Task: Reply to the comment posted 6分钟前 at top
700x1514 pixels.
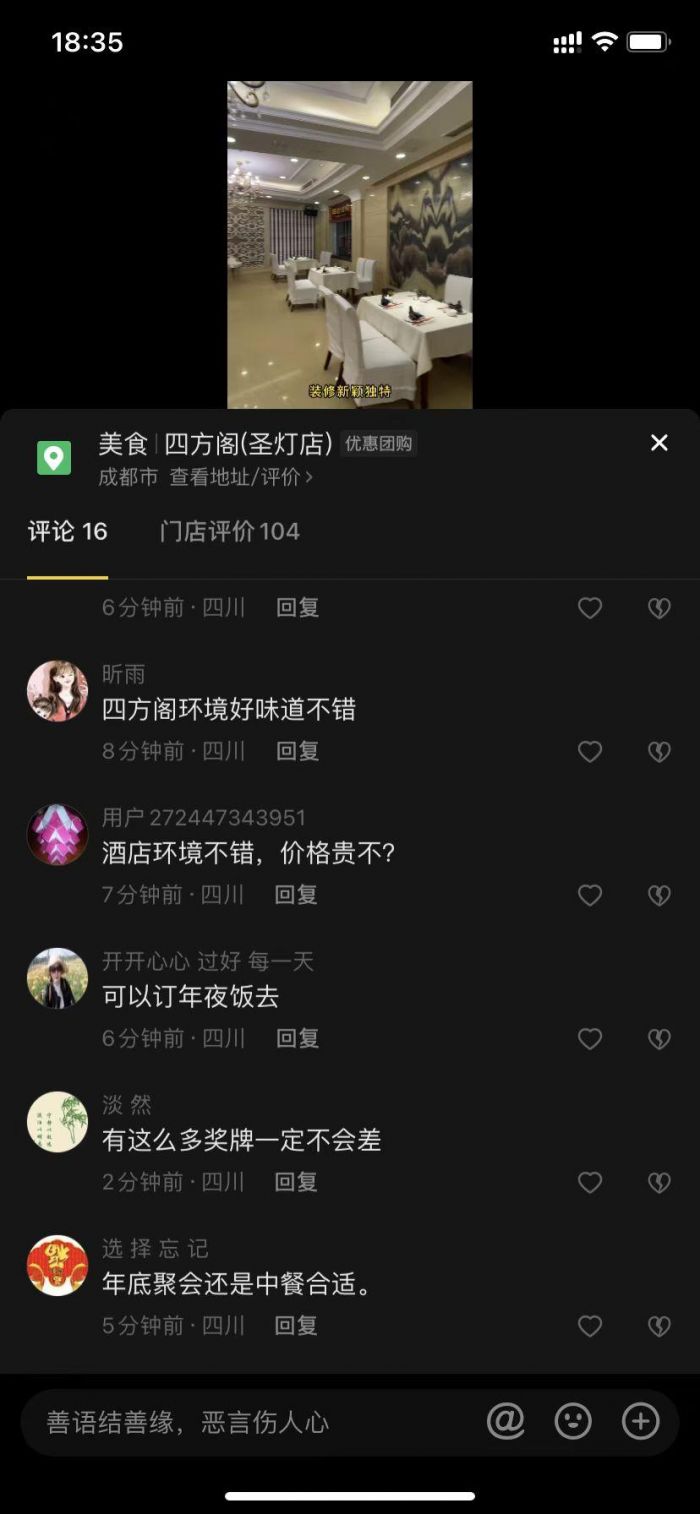Action: (297, 607)
